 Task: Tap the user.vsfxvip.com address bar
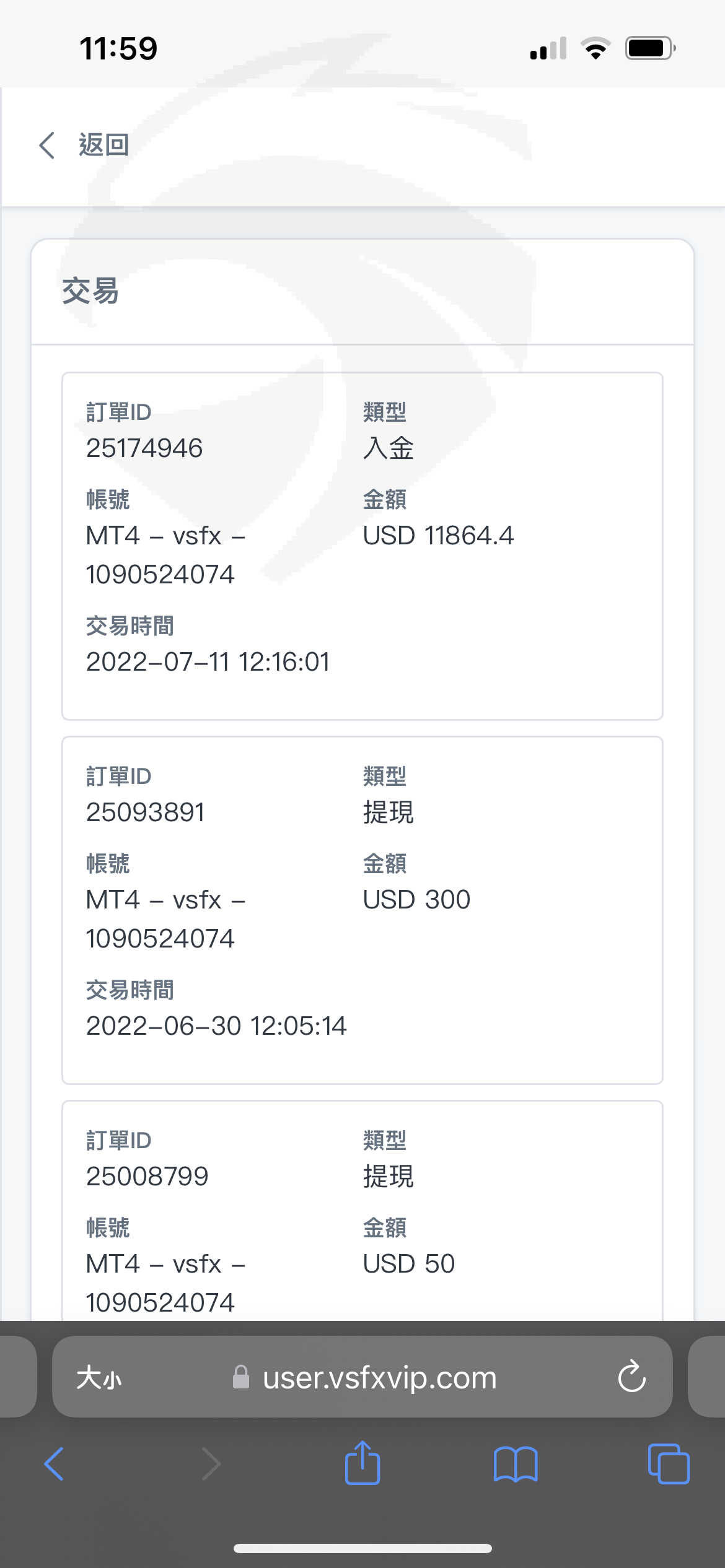coord(362,1377)
